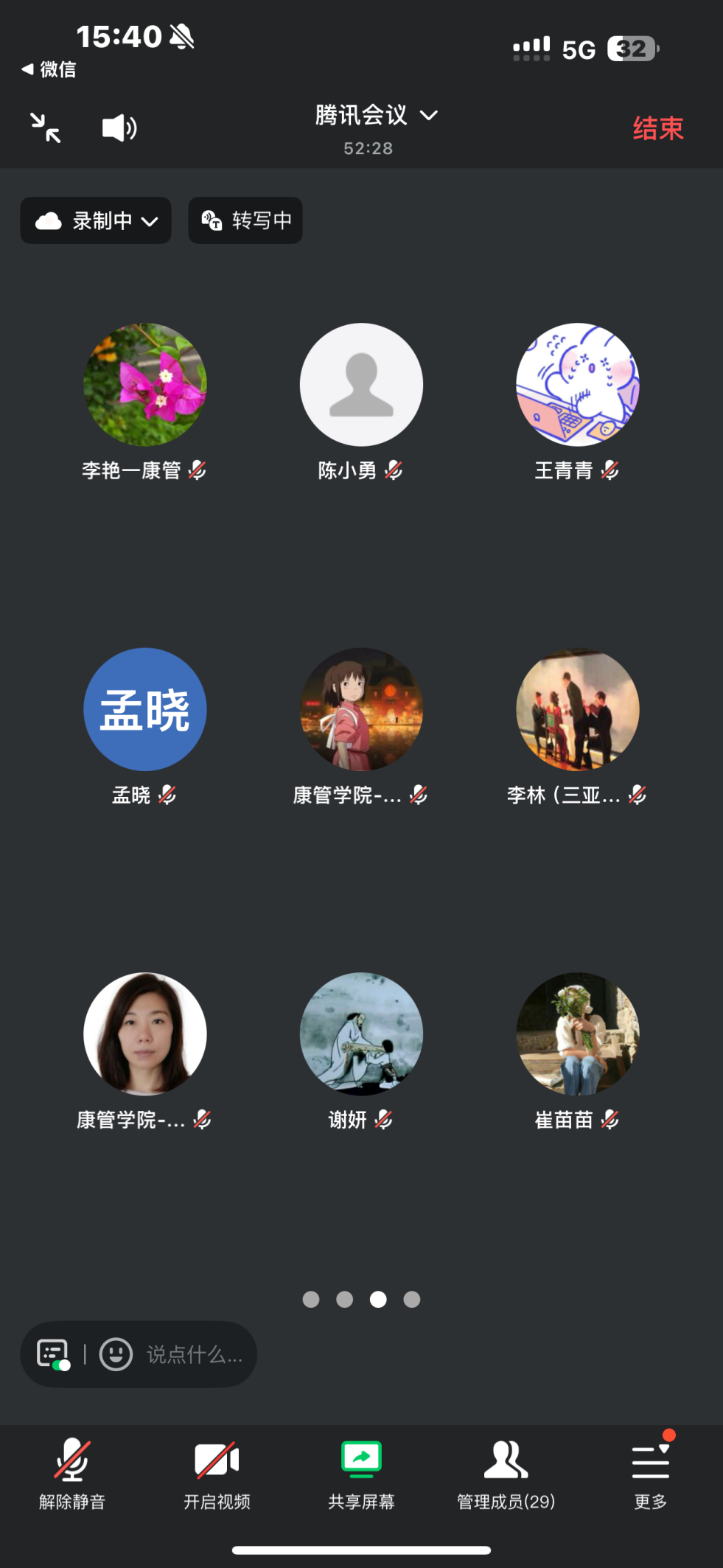Start sharing screen with 共享屏幕
The height and width of the screenshot is (1568, 723).
pyautogui.click(x=361, y=1472)
